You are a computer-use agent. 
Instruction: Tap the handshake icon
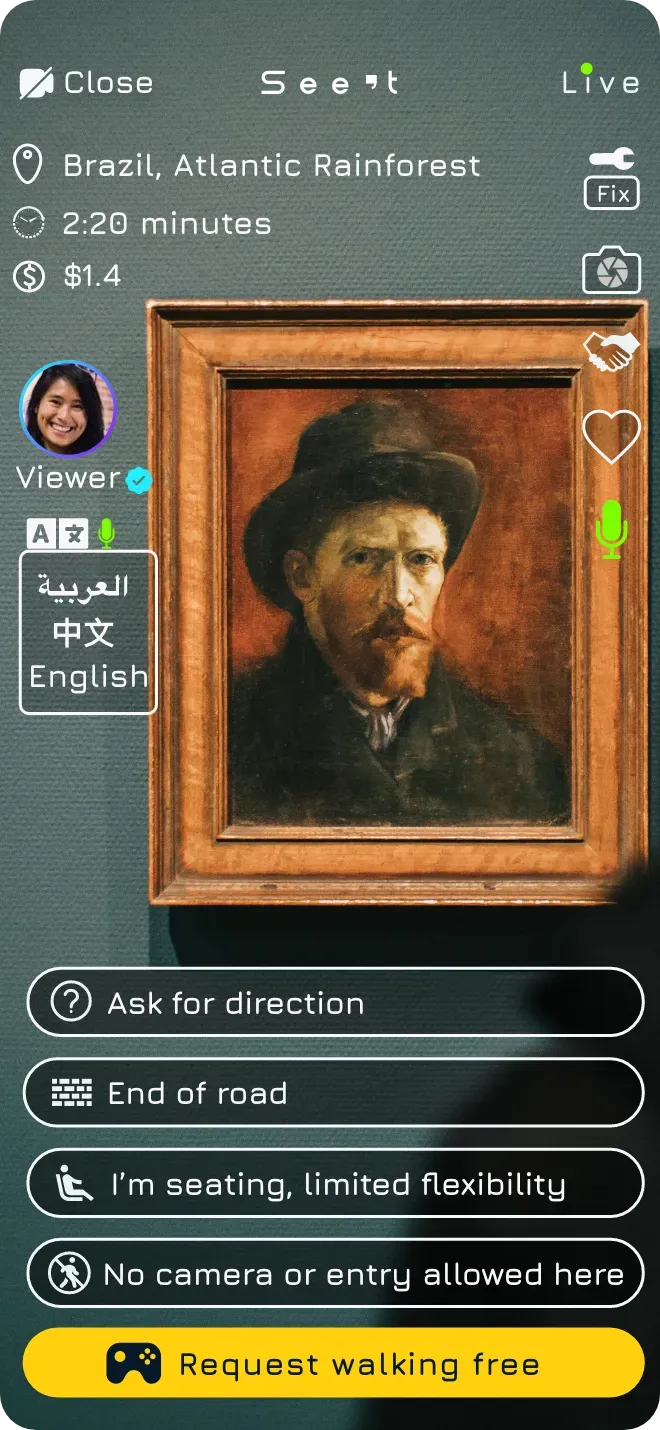pos(611,352)
